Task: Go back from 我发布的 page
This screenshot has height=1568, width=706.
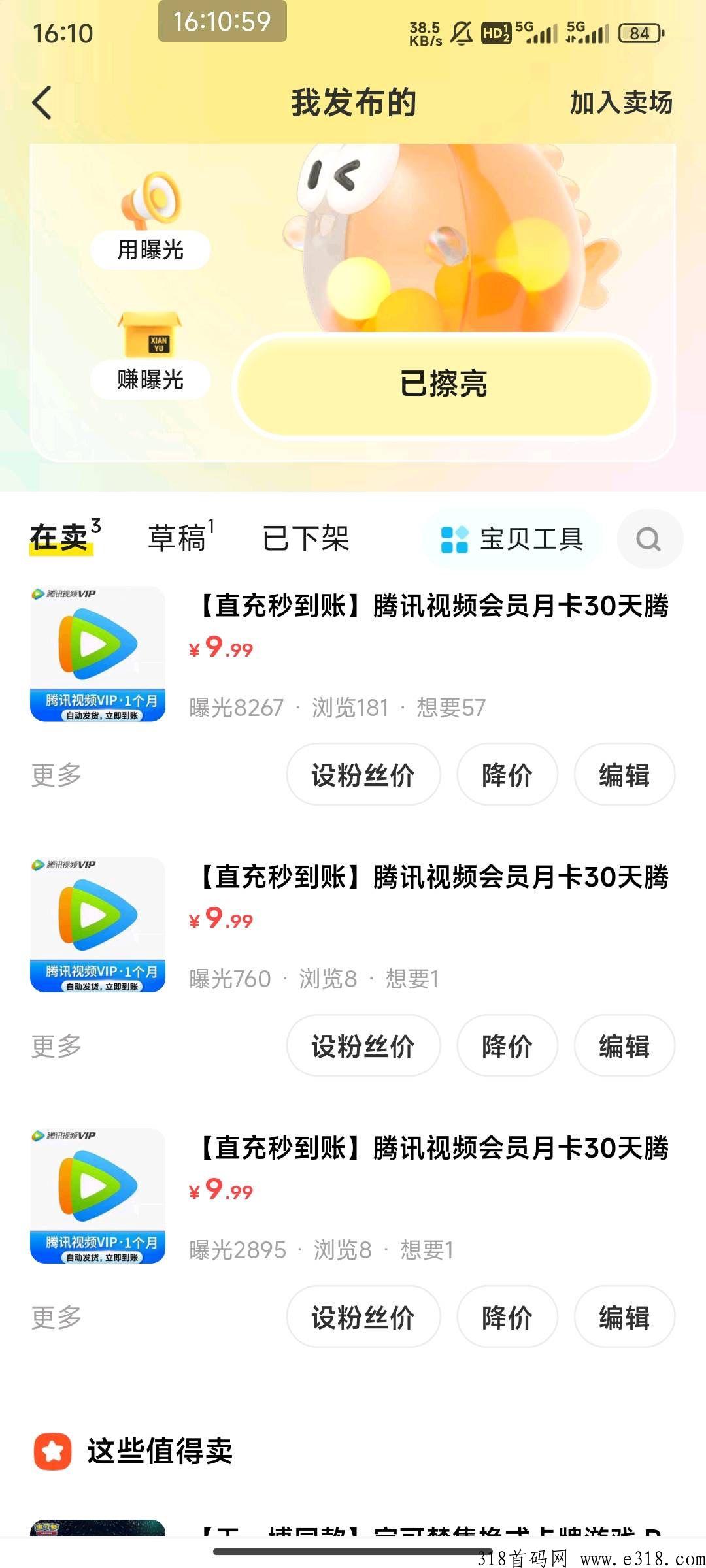Action: click(x=42, y=103)
